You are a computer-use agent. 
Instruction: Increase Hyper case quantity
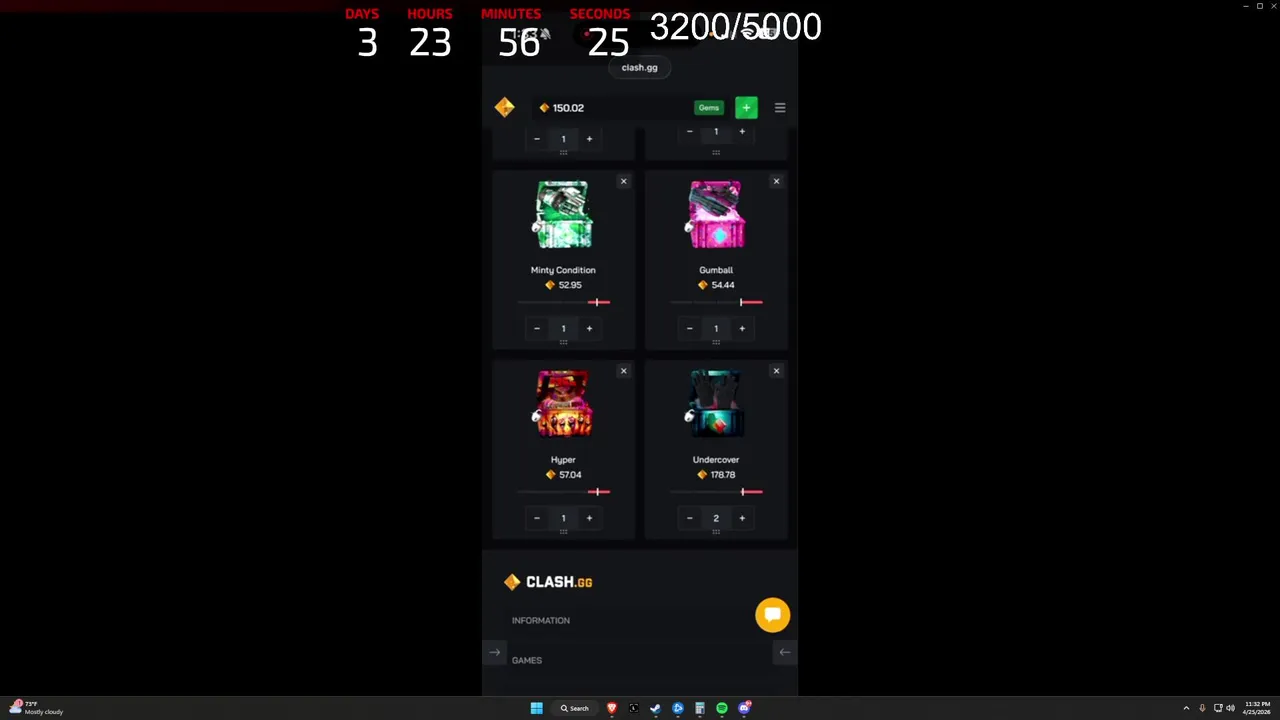[x=589, y=518]
